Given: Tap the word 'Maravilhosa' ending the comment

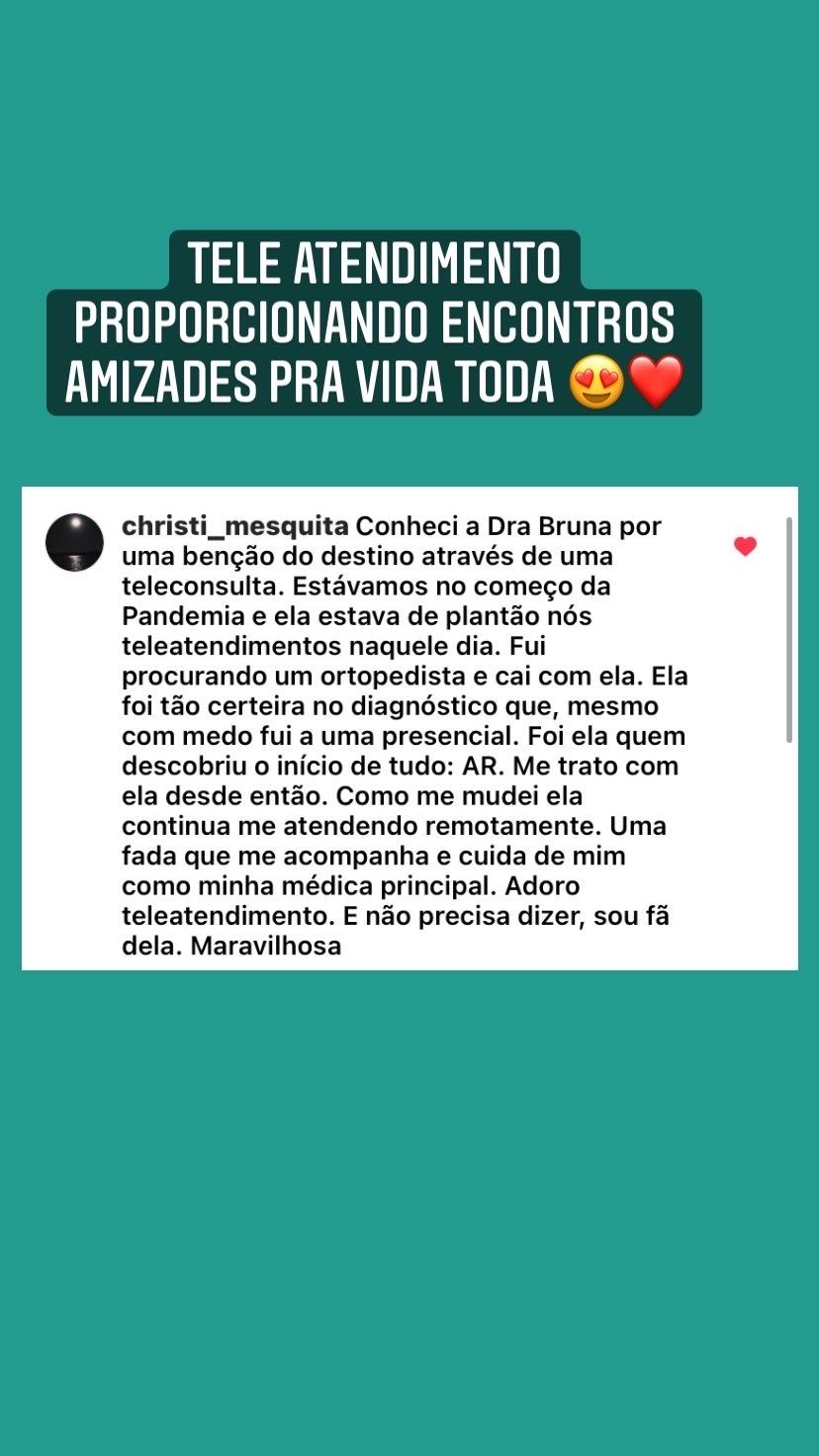Looking at the screenshot, I should (x=270, y=947).
